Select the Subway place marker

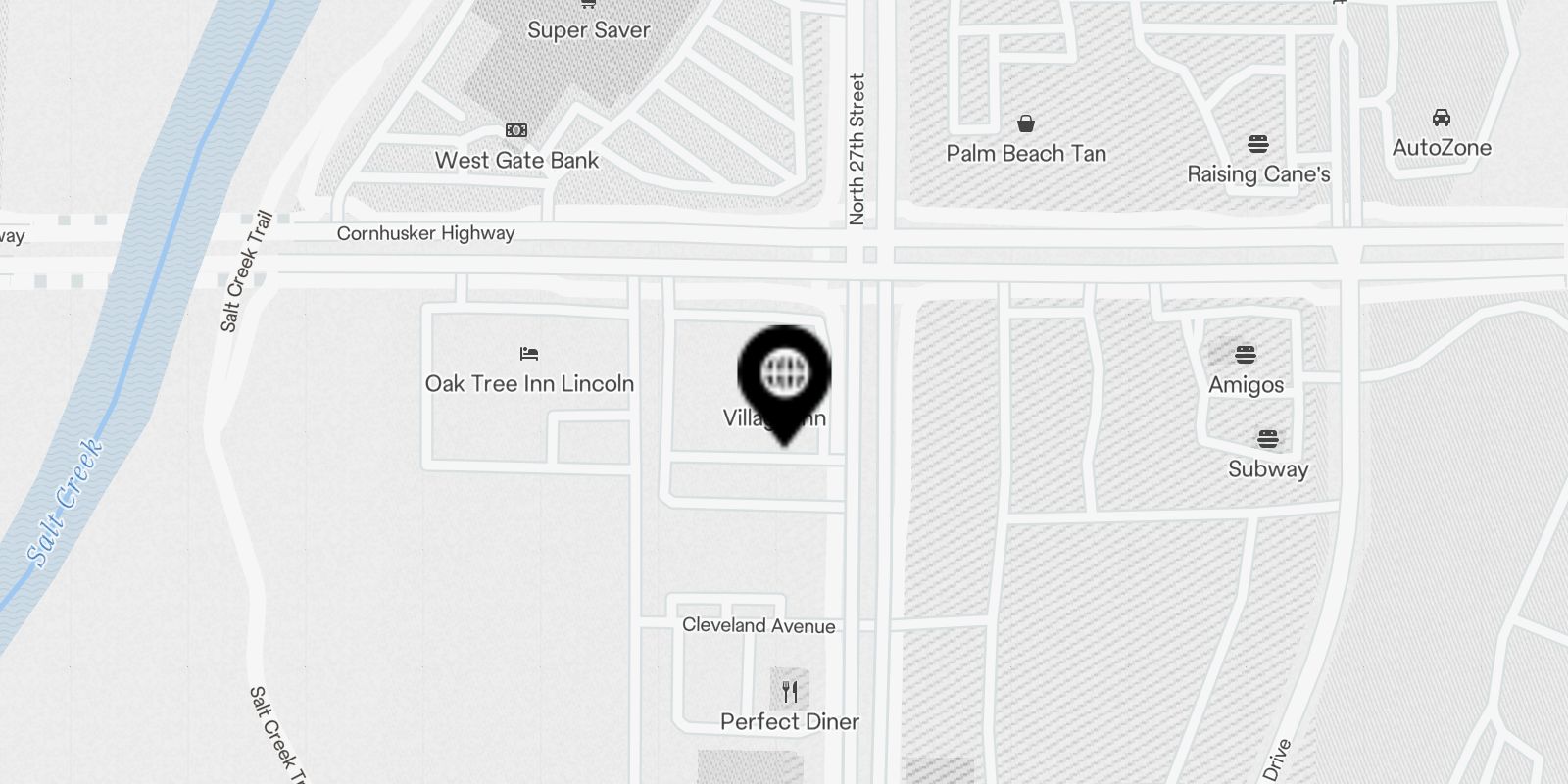1268,438
